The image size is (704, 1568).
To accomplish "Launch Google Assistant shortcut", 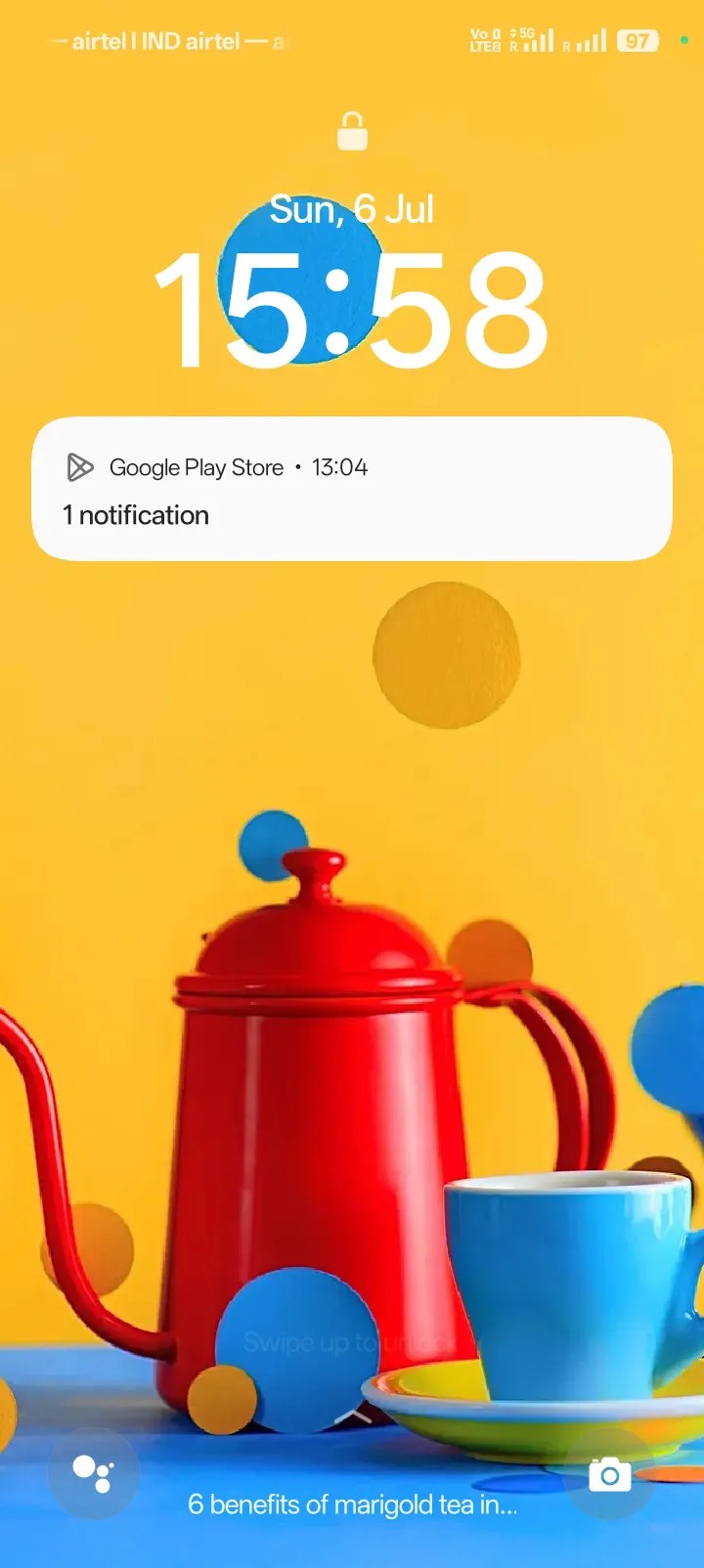I will coord(94,1473).
